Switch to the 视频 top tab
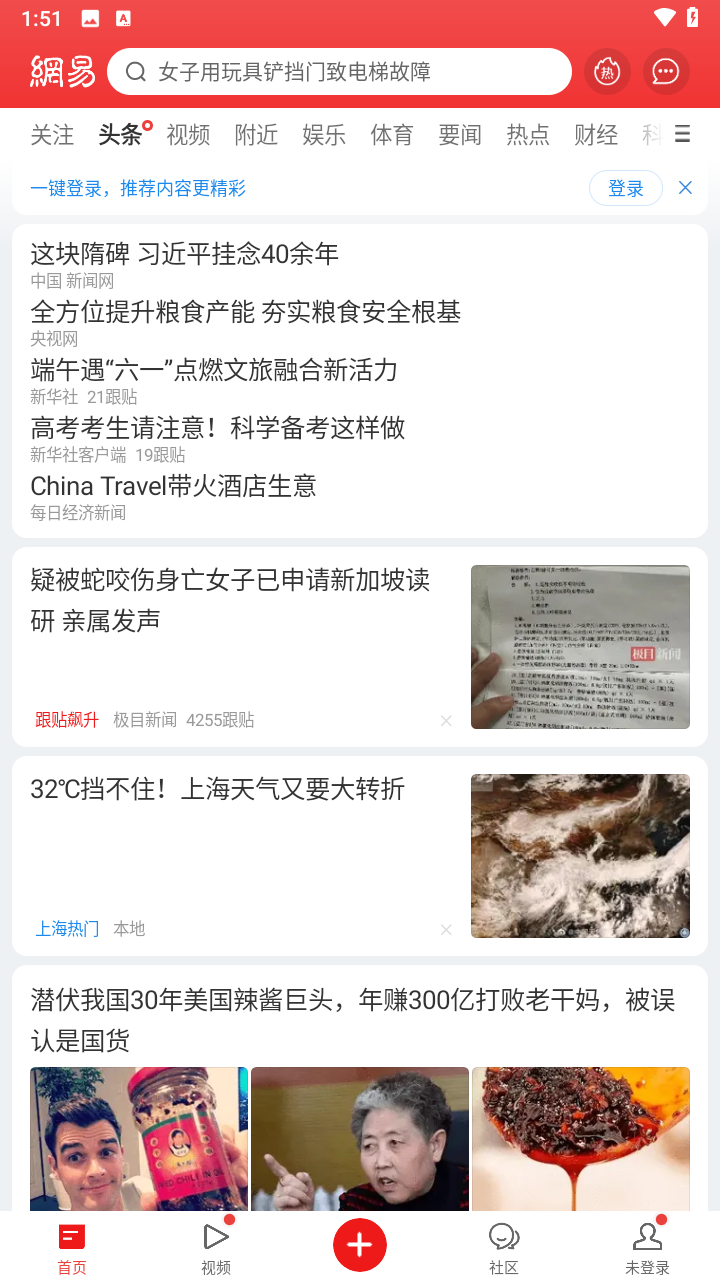 click(188, 135)
